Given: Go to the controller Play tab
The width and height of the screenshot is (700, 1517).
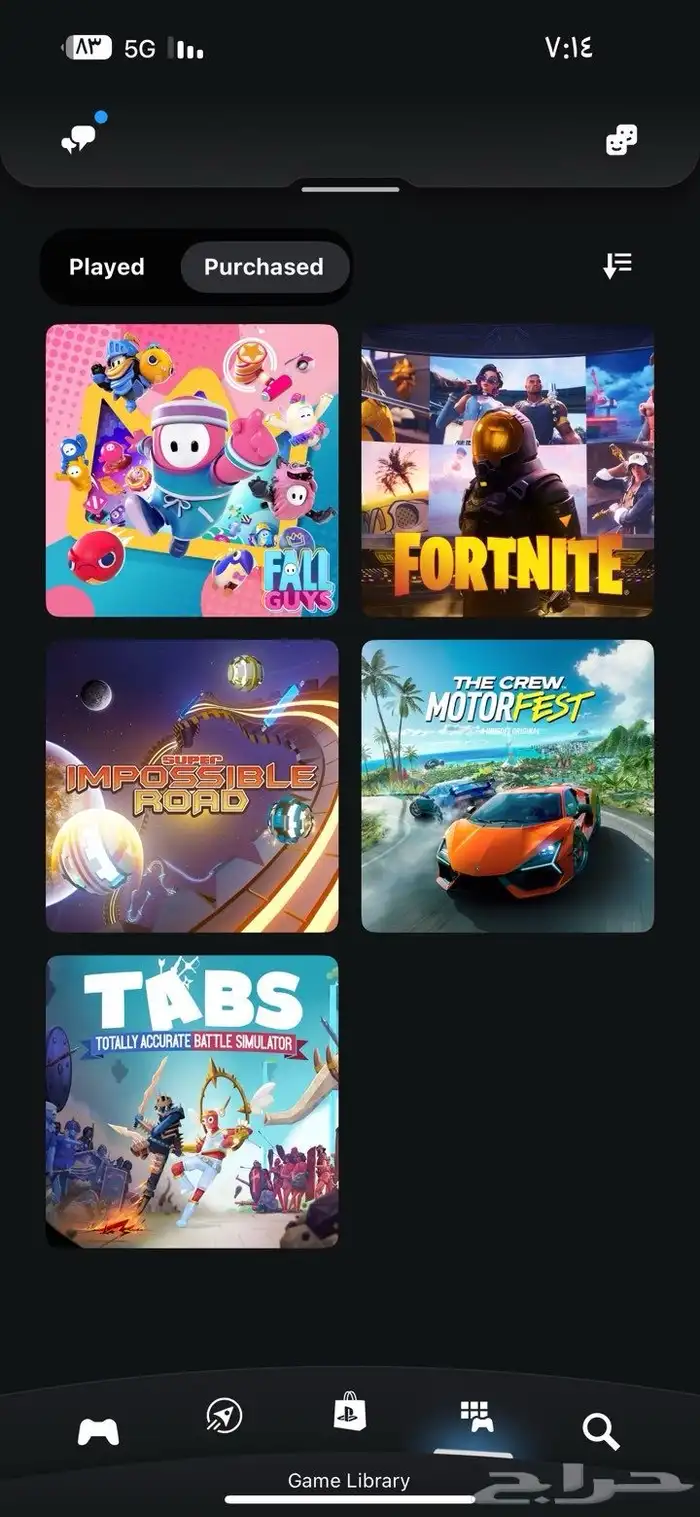Looking at the screenshot, I should coord(98,1432).
